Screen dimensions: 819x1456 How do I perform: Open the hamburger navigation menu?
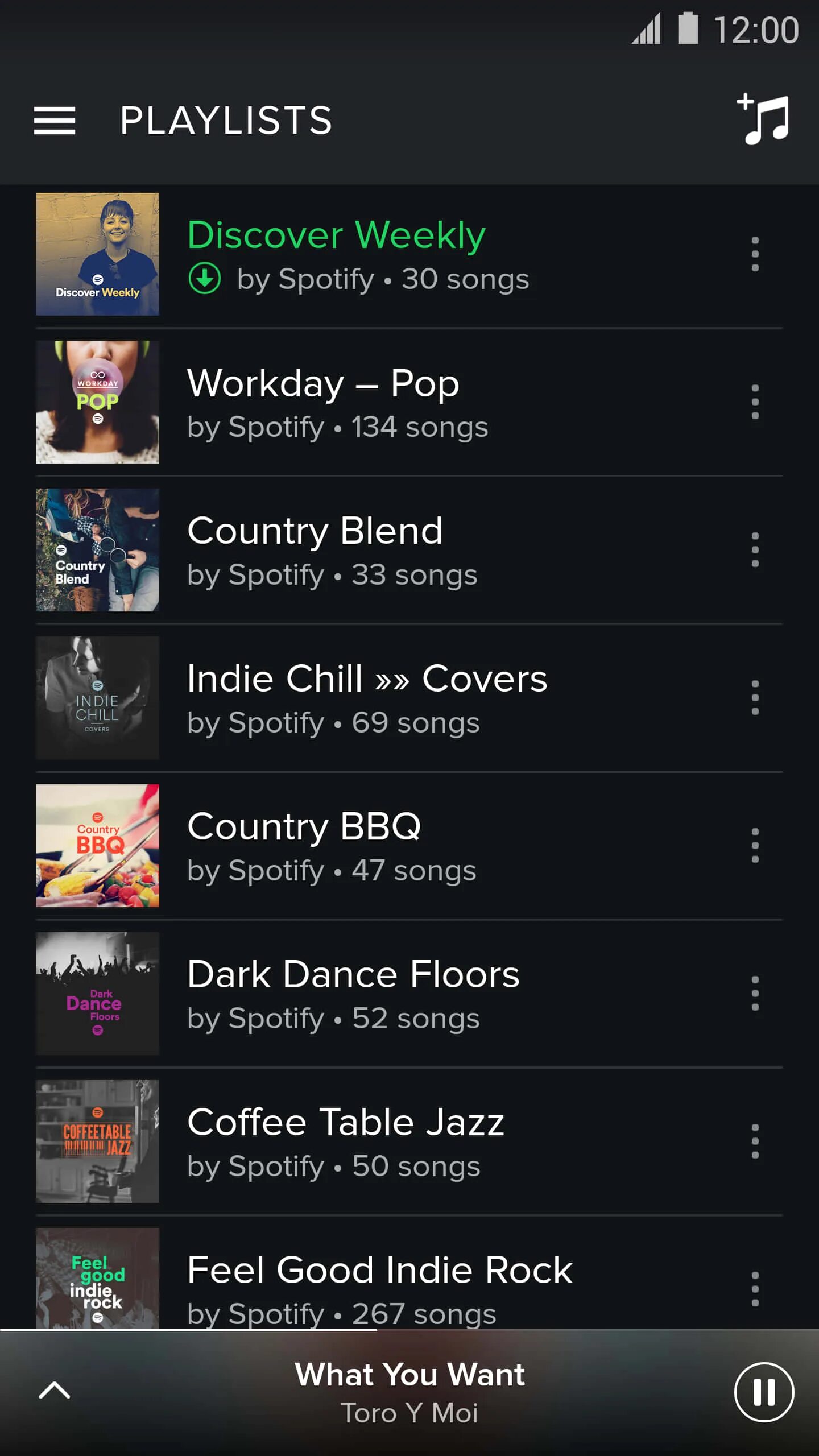55,121
